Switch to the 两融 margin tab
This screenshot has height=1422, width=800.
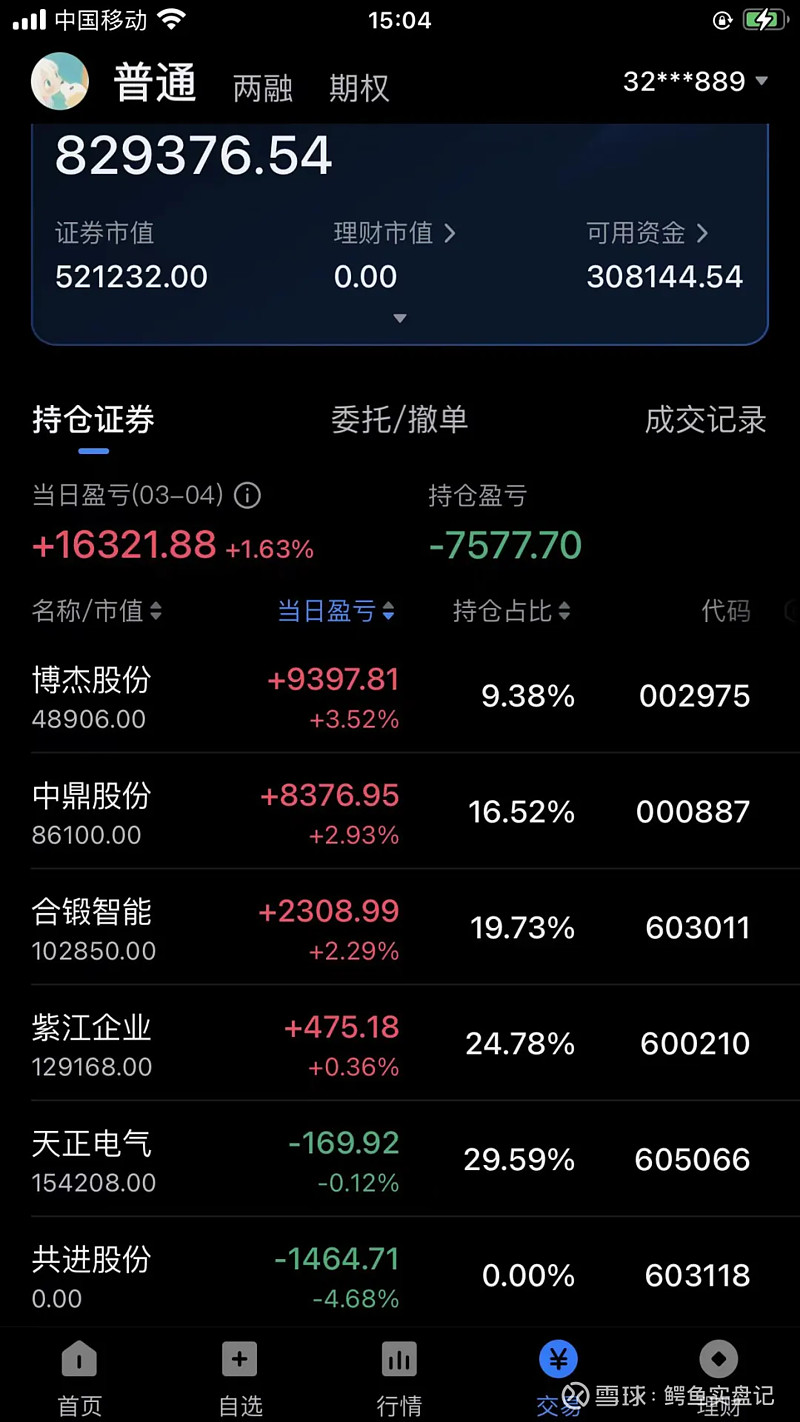click(261, 88)
